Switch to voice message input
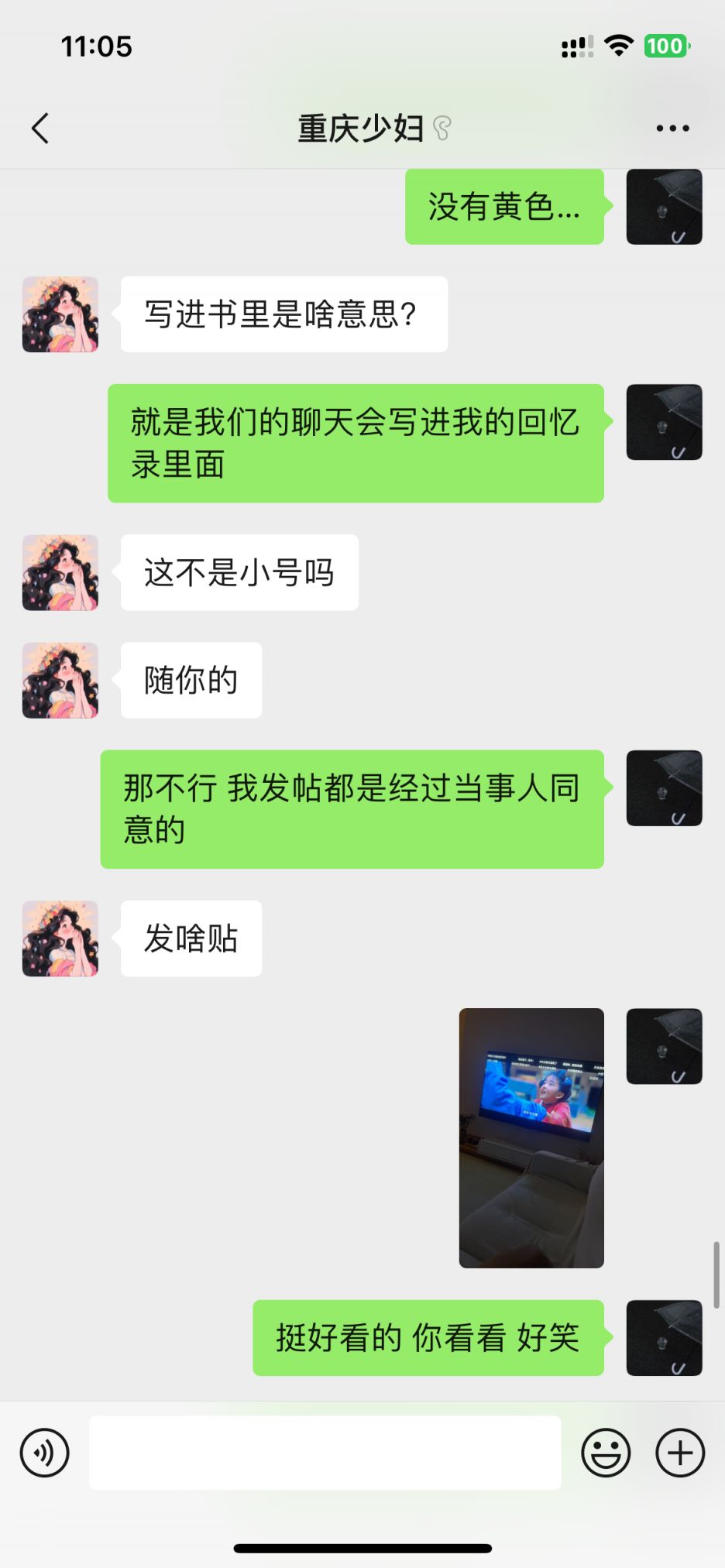 45,1453
